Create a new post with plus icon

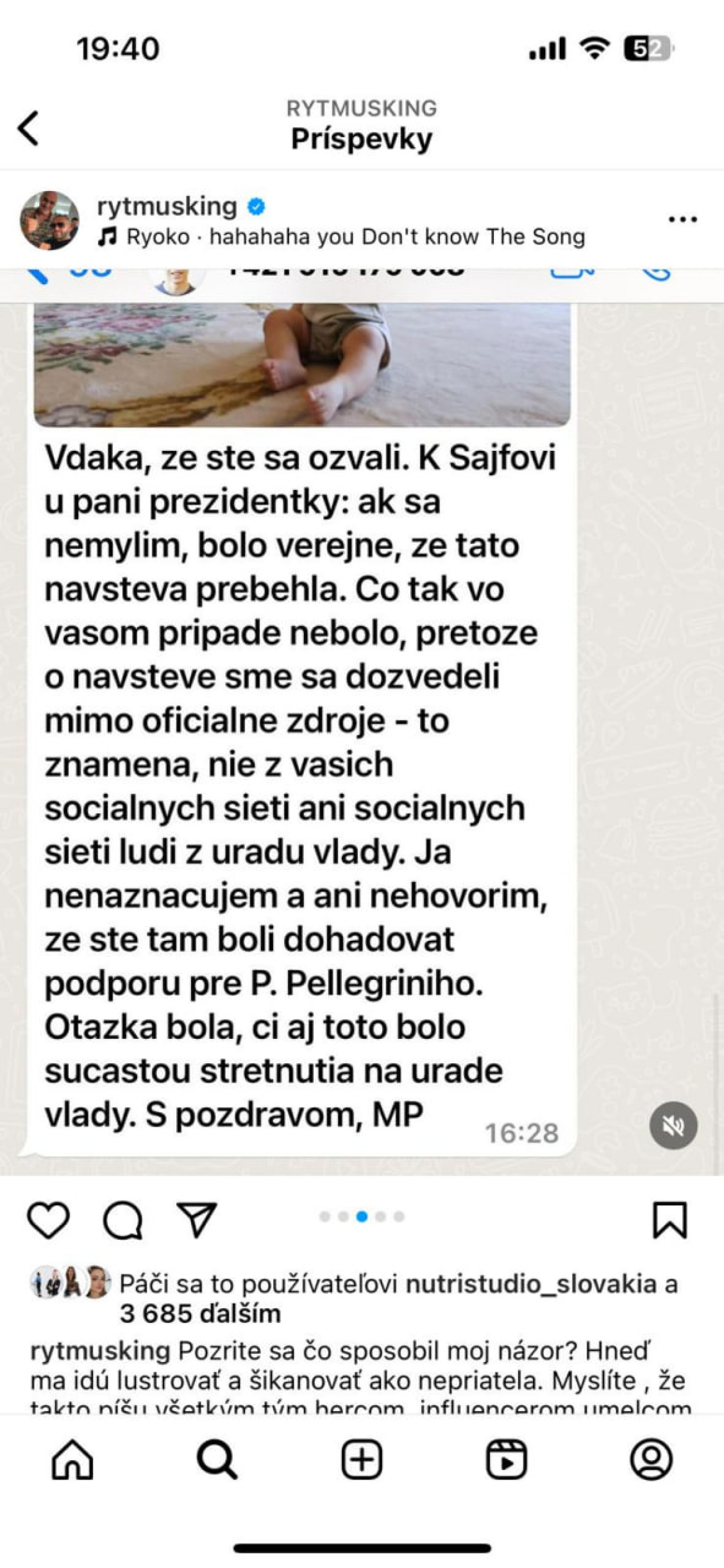362,1460
